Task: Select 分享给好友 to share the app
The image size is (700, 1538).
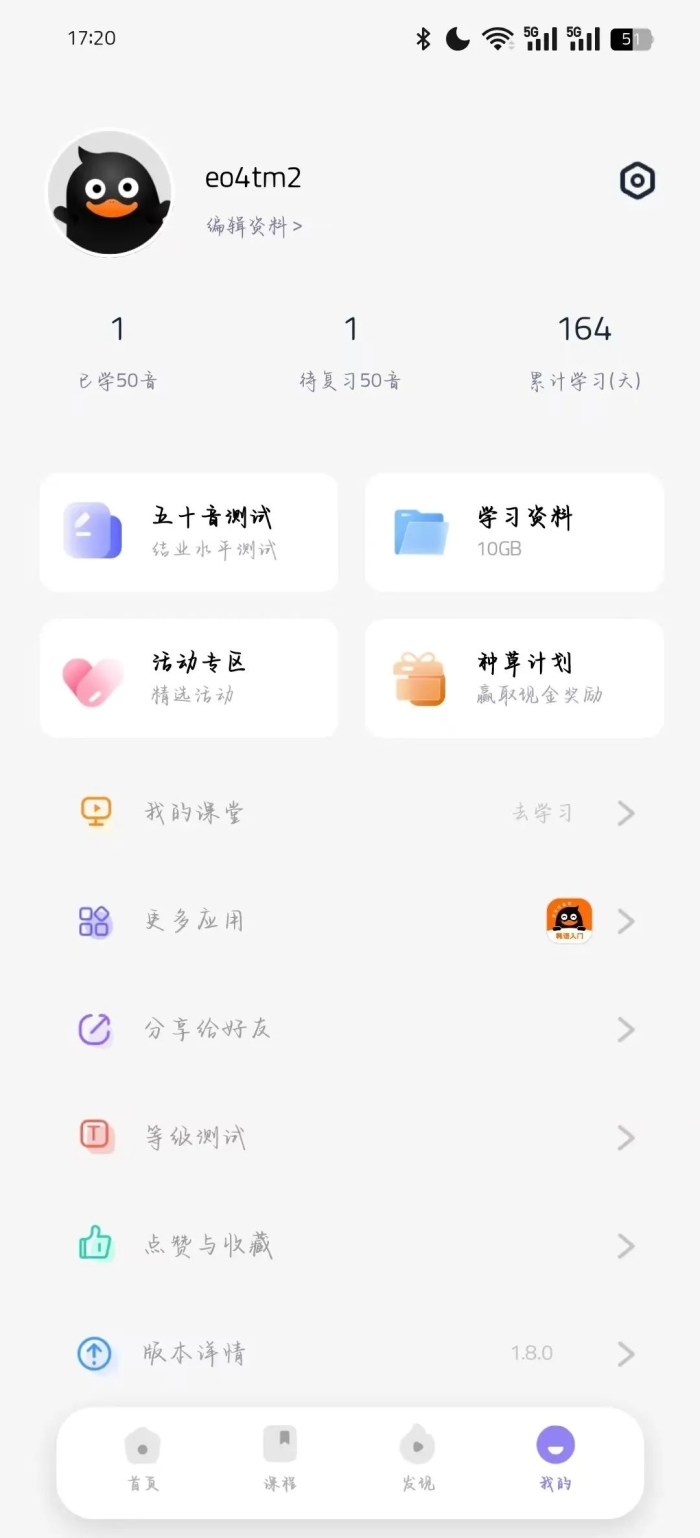Action: point(350,1029)
